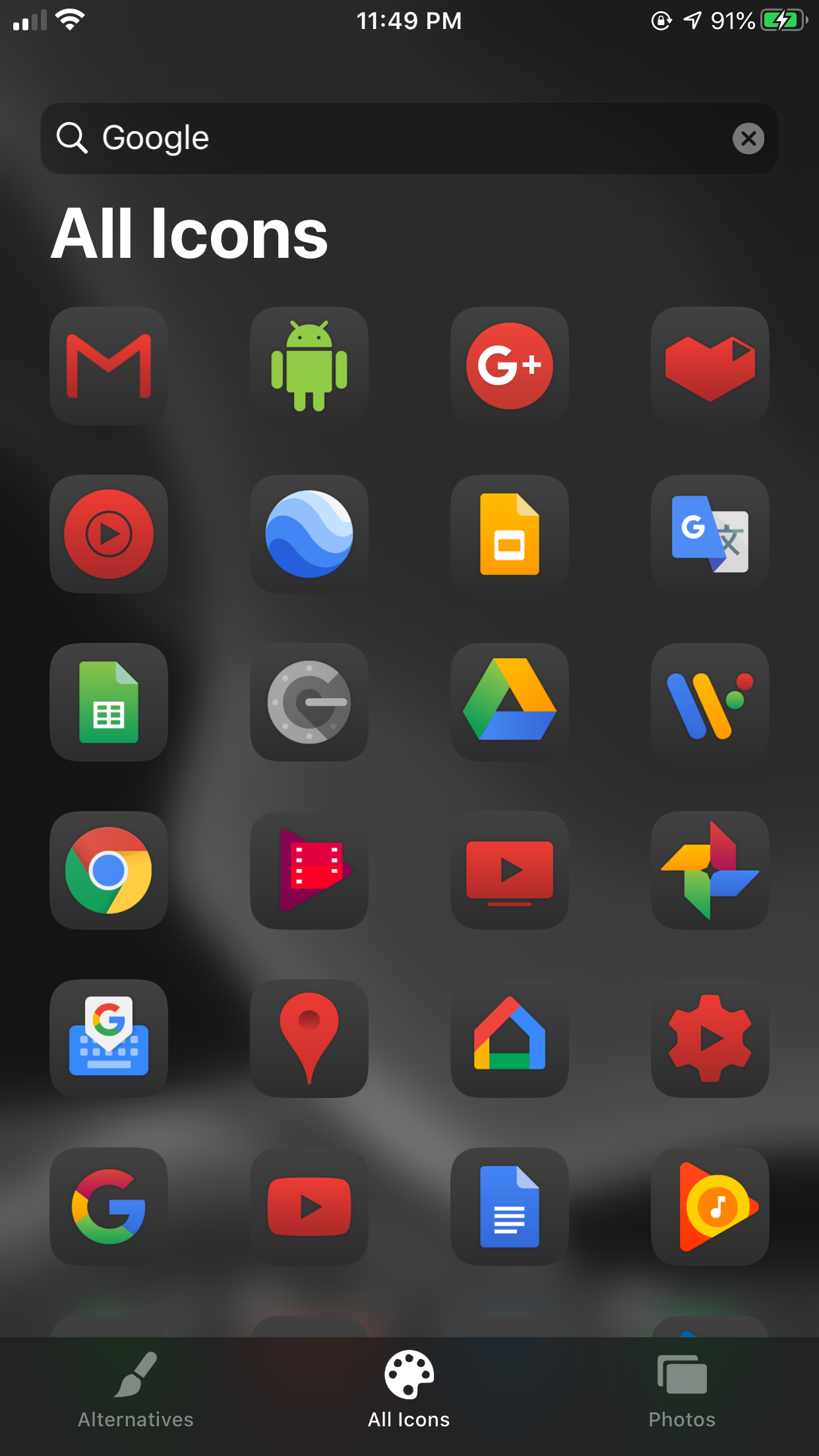This screenshot has height=1456, width=819.
Task: Choose the green Android robot icon
Action: [x=309, y=366]
